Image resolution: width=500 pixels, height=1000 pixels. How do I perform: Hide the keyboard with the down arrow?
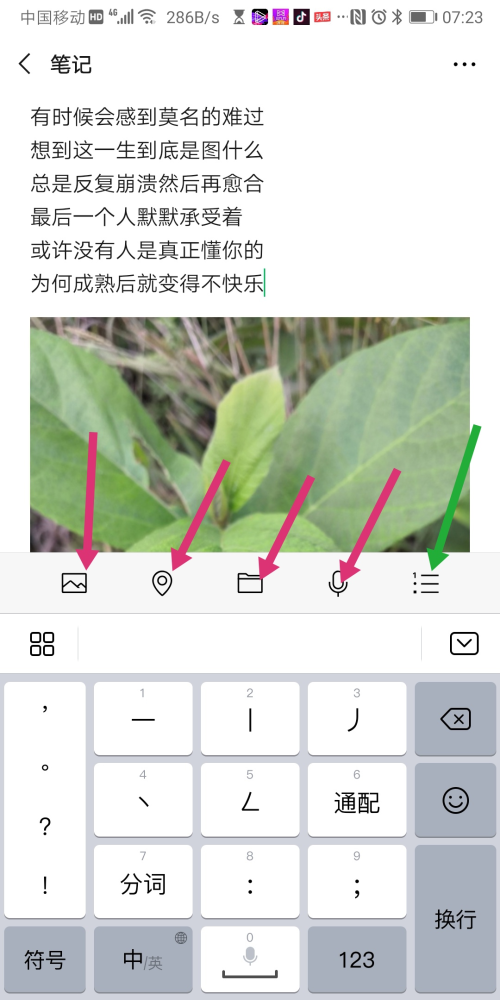coord(464,643)
